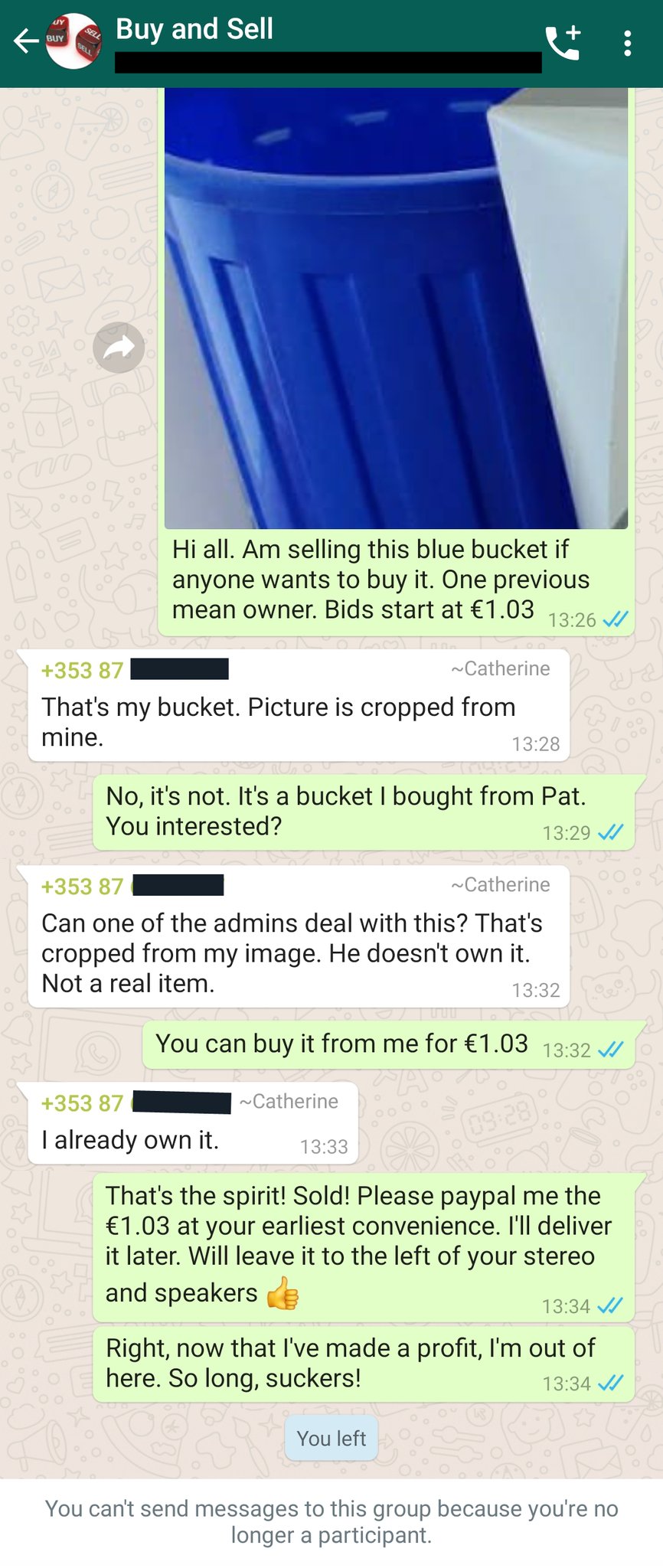Open the overflow menu
663x1568 pixels.
tap(627, 43)
